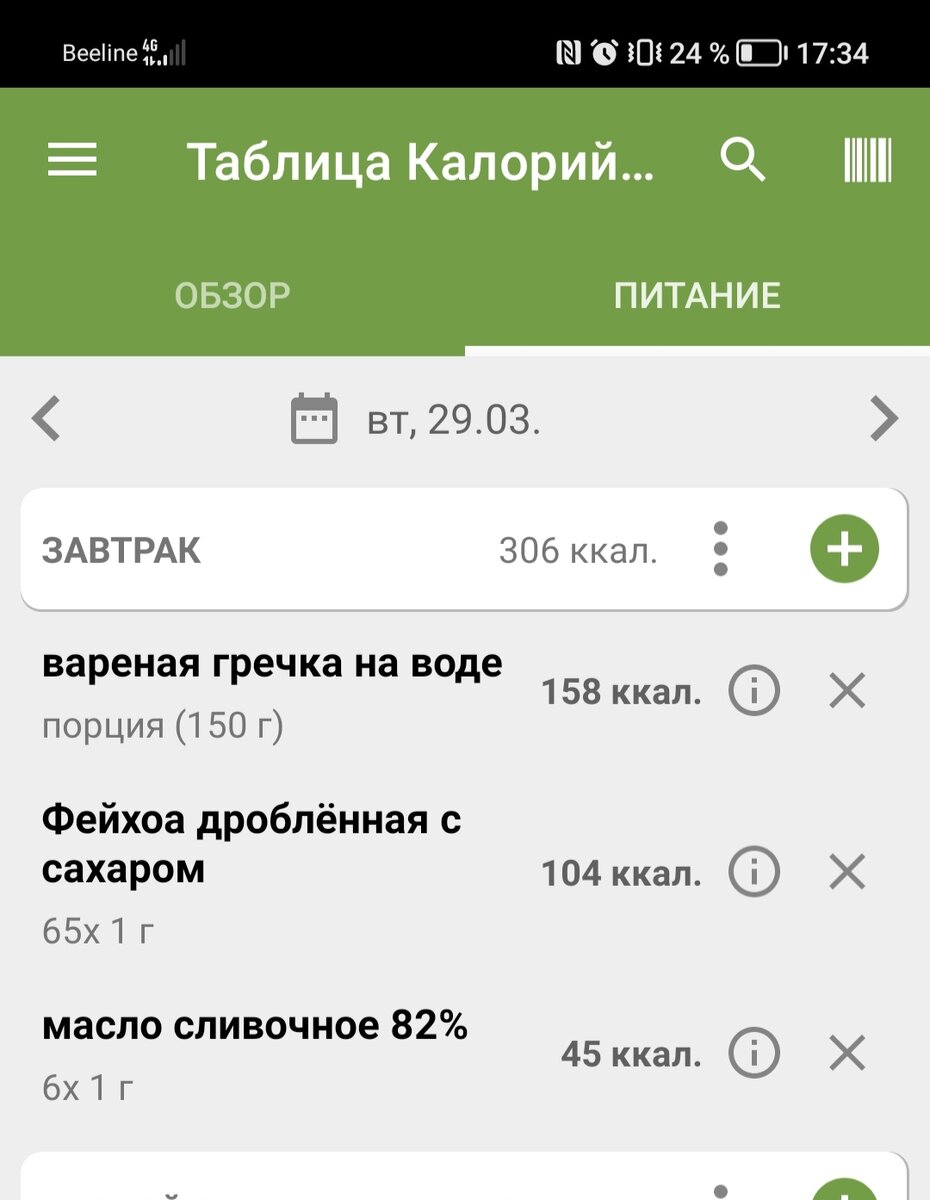
Task: Add a new food to ЗАВТРАК
Action: pos(844,548)
